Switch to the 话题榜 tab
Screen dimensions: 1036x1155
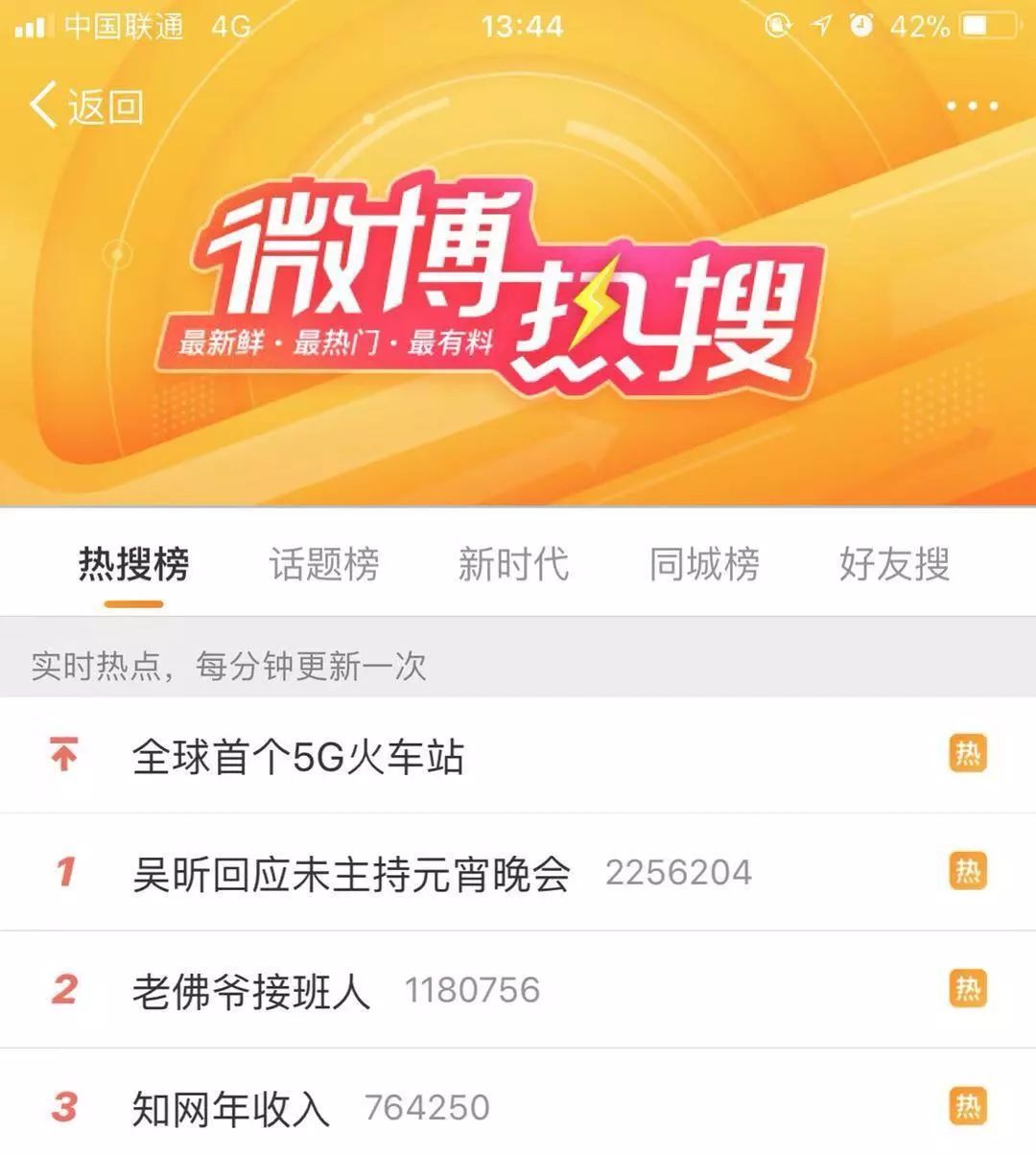pyautogui.click(x=324, y=565)
